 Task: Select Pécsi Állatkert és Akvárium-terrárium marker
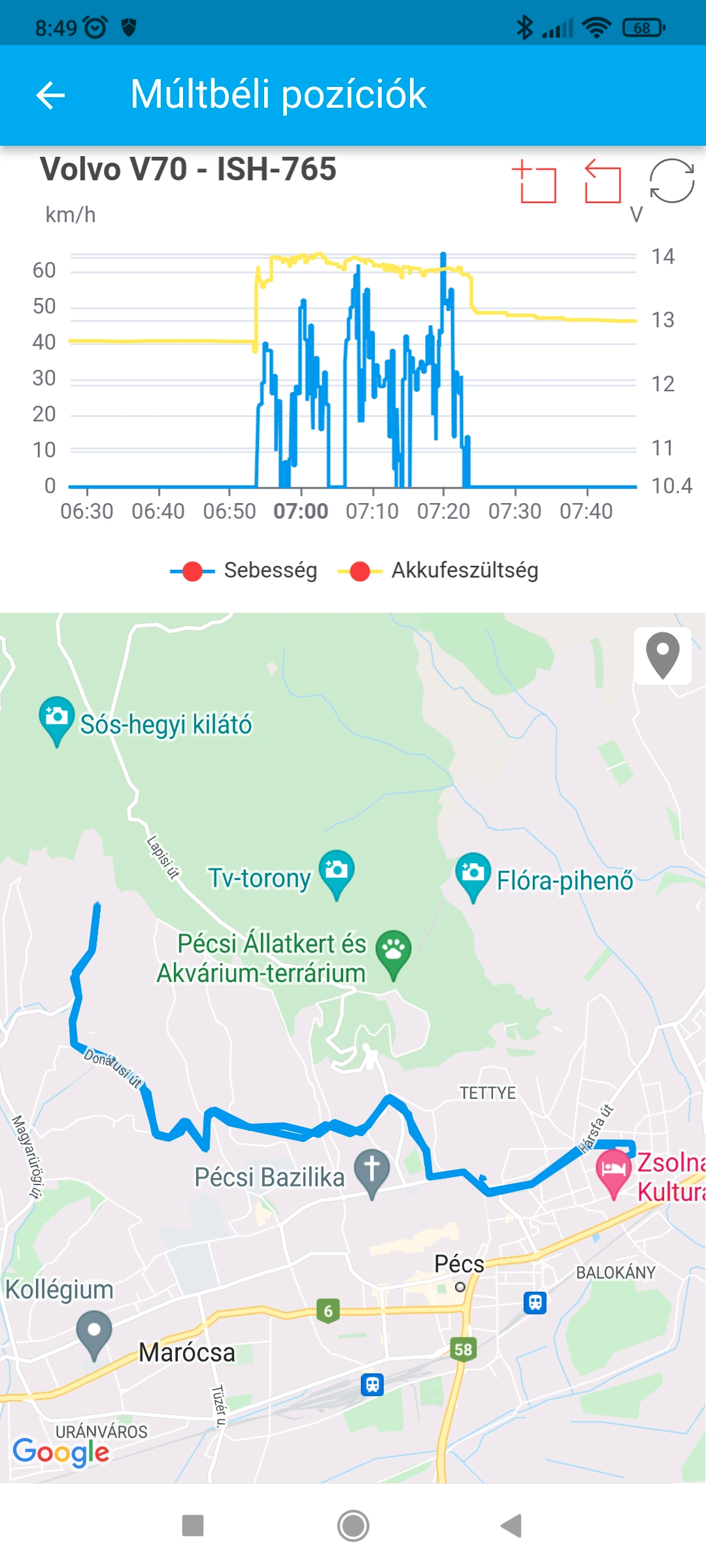pos(394,952)
